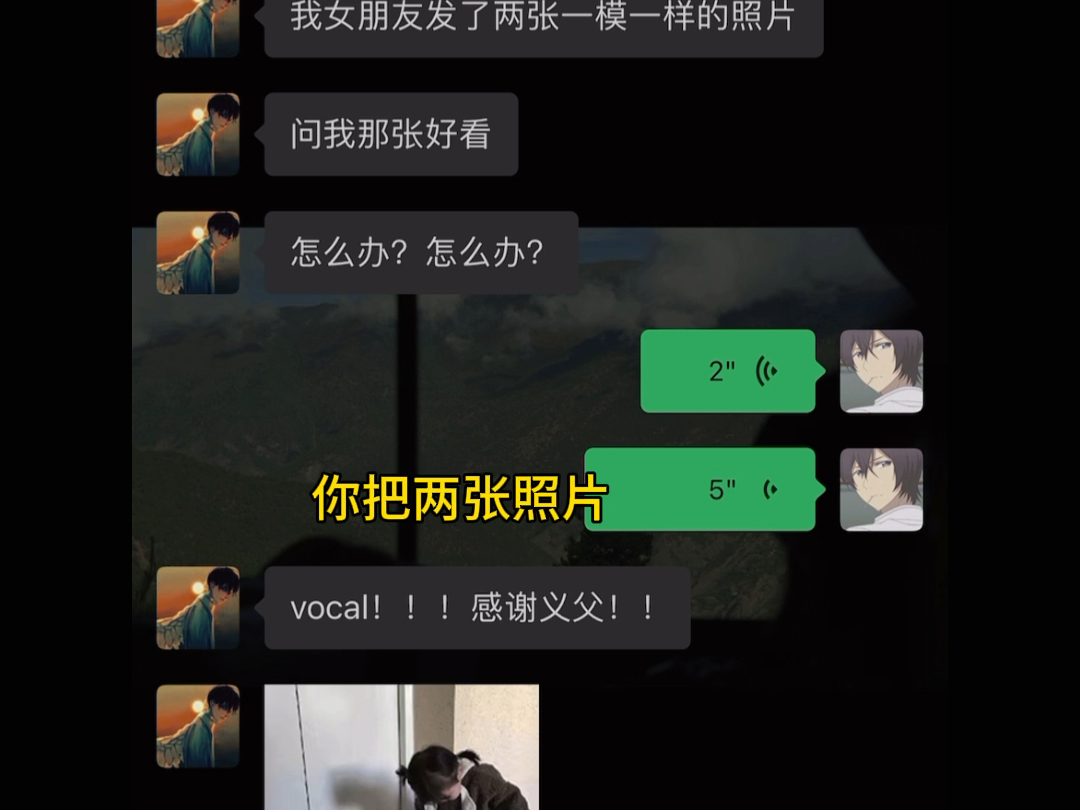The height and width of the screenshot is (810, 1080).
Task: Open sender's avatar beside "问我那张好看"
Action: (198, 134)
